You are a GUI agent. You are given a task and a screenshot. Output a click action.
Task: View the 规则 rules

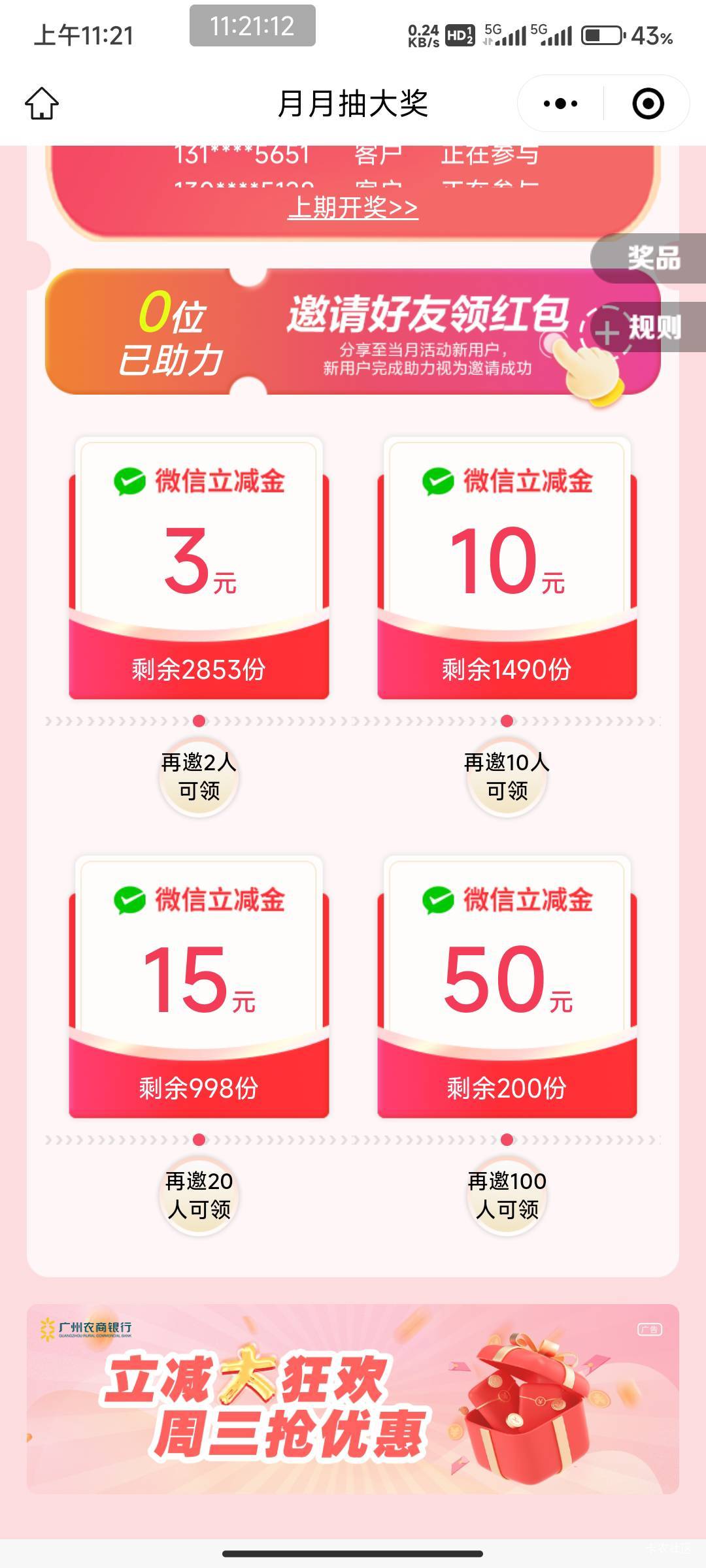pos(655,327)
